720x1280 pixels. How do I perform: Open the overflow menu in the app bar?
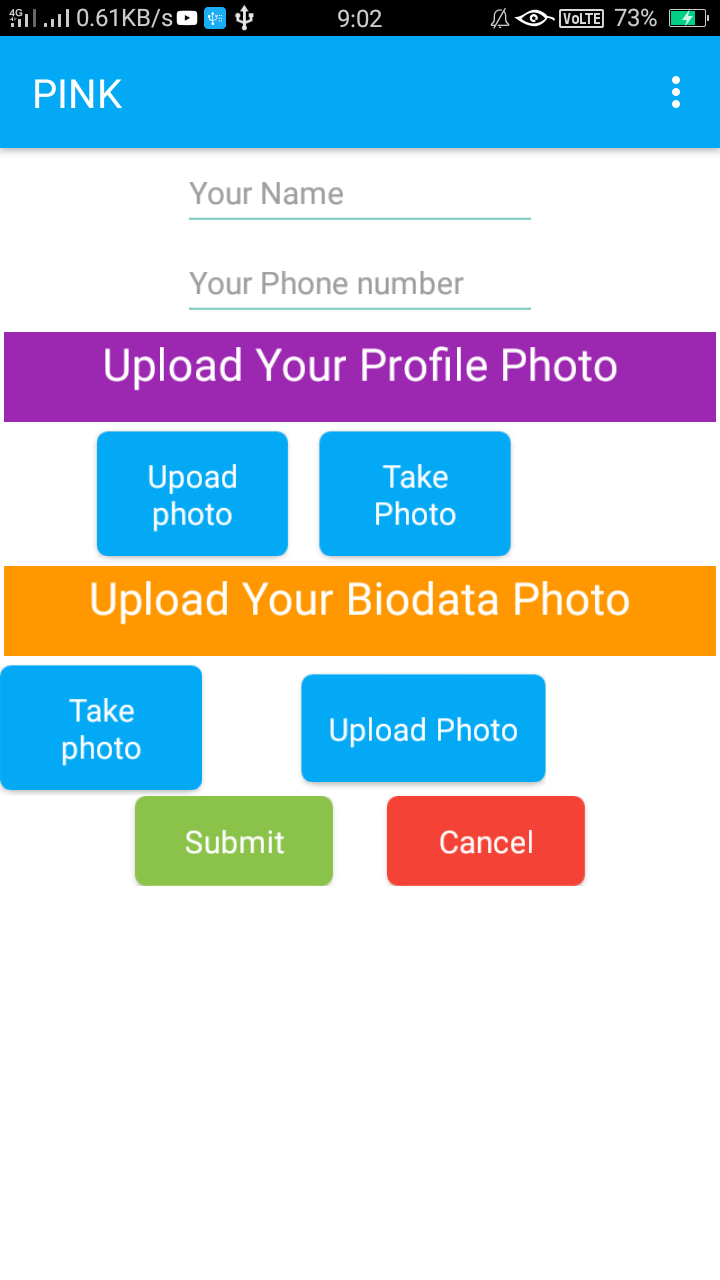[676, 92]
